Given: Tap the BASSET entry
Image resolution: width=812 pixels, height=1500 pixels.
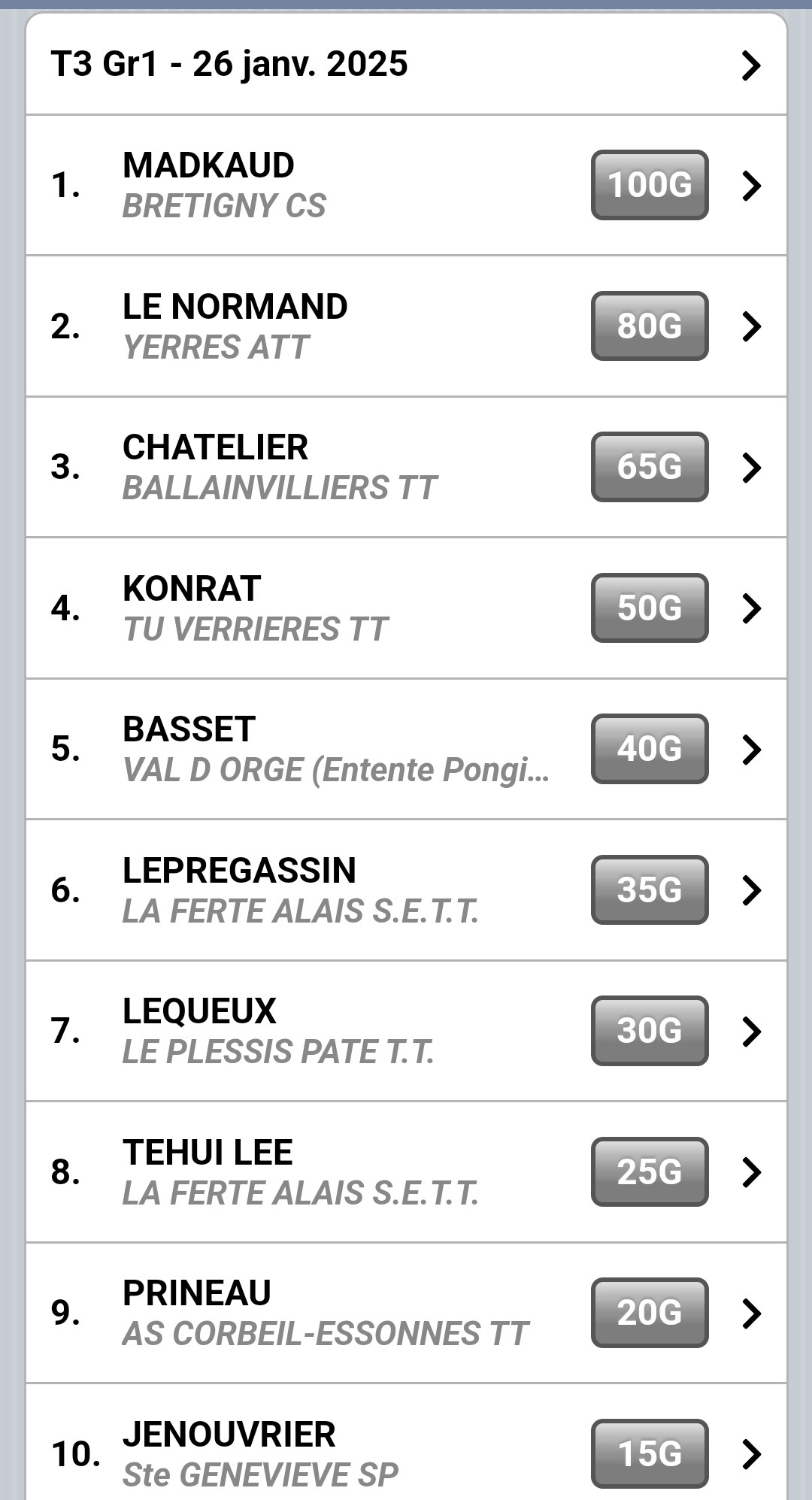Looking at the screenshot, I should point(406,749).
